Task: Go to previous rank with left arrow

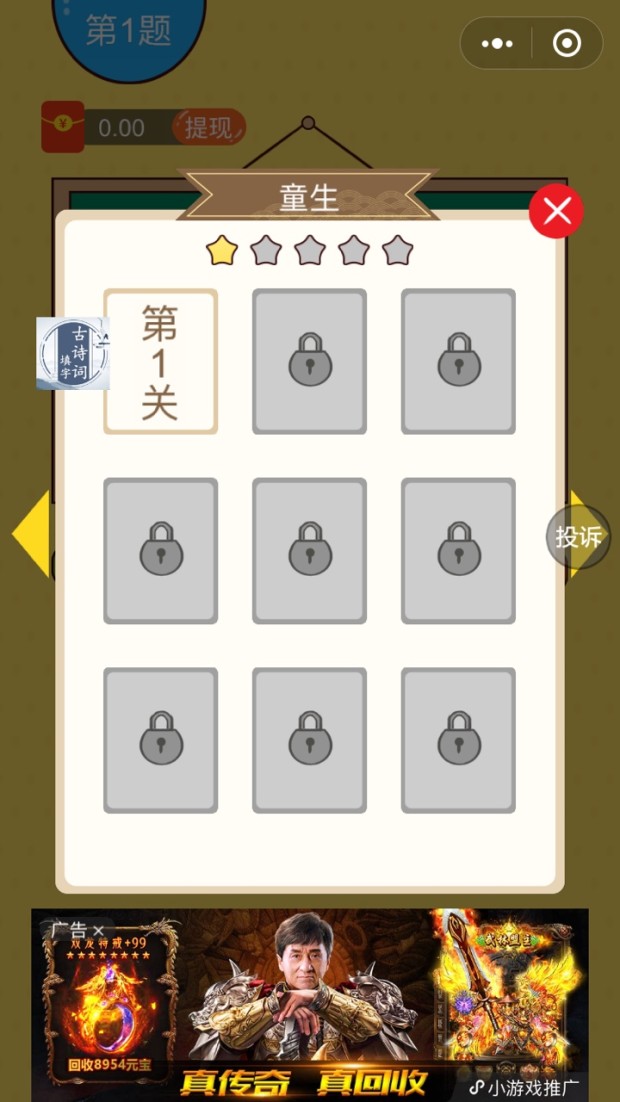Action: click(31, 533)
